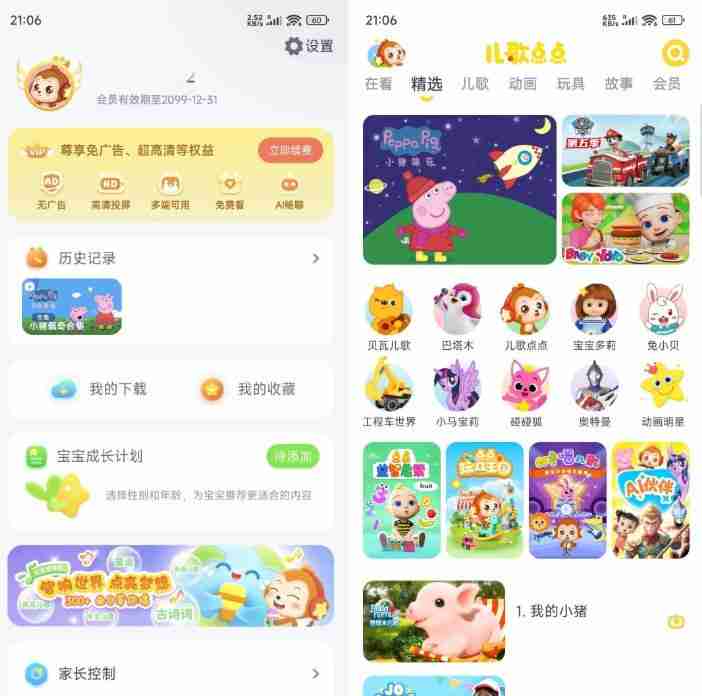Open the 贝瓦儿歌 channel
702x696 pixels.
(389, 317)
